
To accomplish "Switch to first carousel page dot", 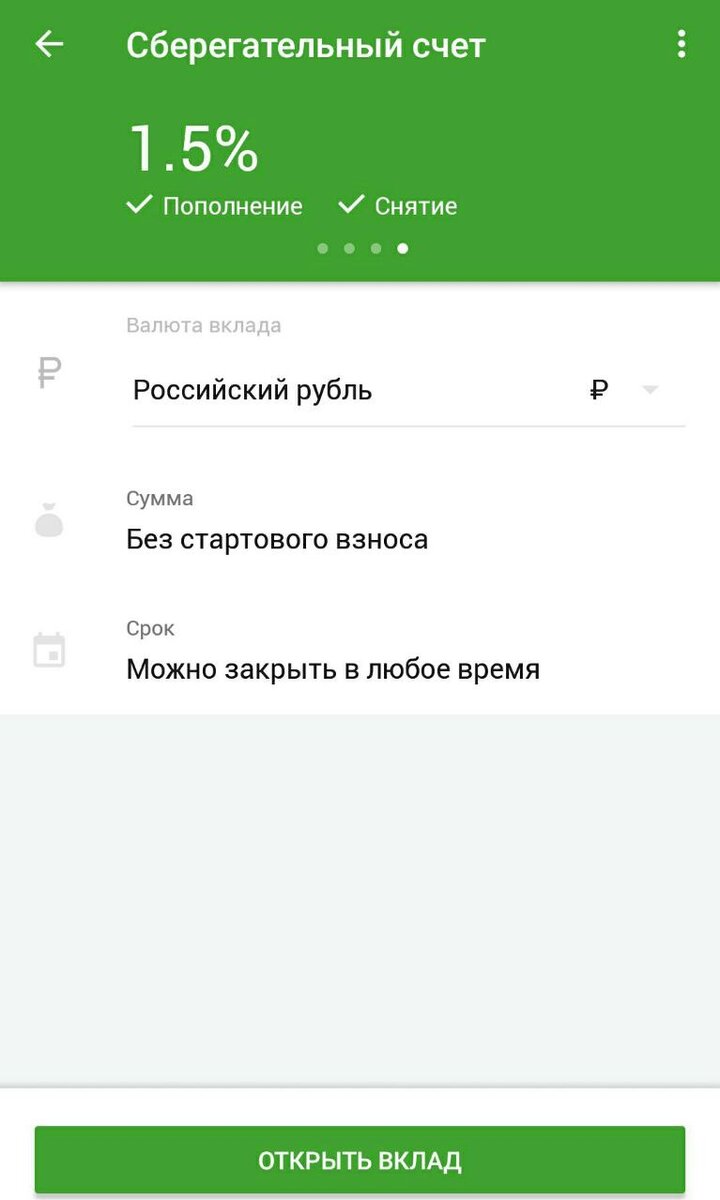I will pos(323,247).
